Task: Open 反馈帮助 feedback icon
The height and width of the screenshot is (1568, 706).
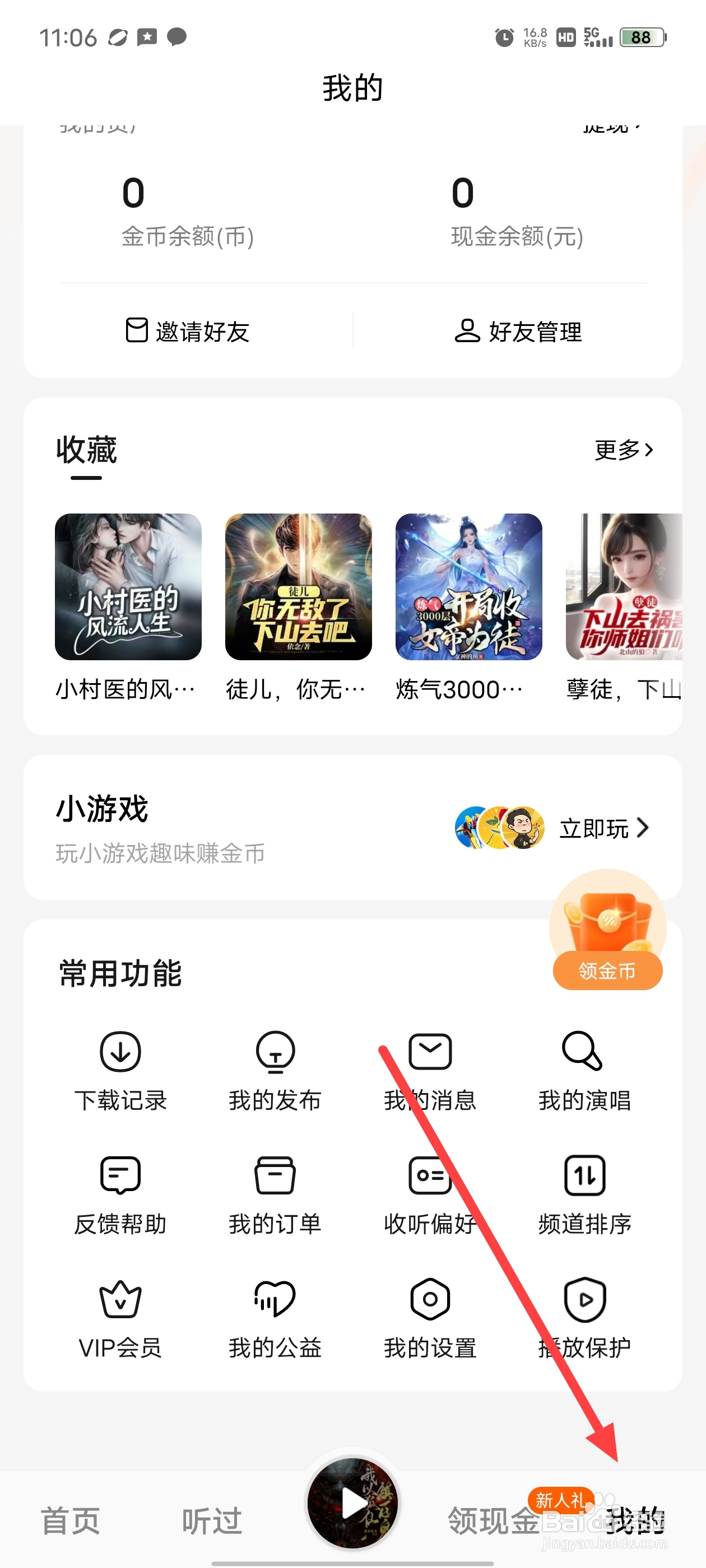Action: pos(120,1178)
